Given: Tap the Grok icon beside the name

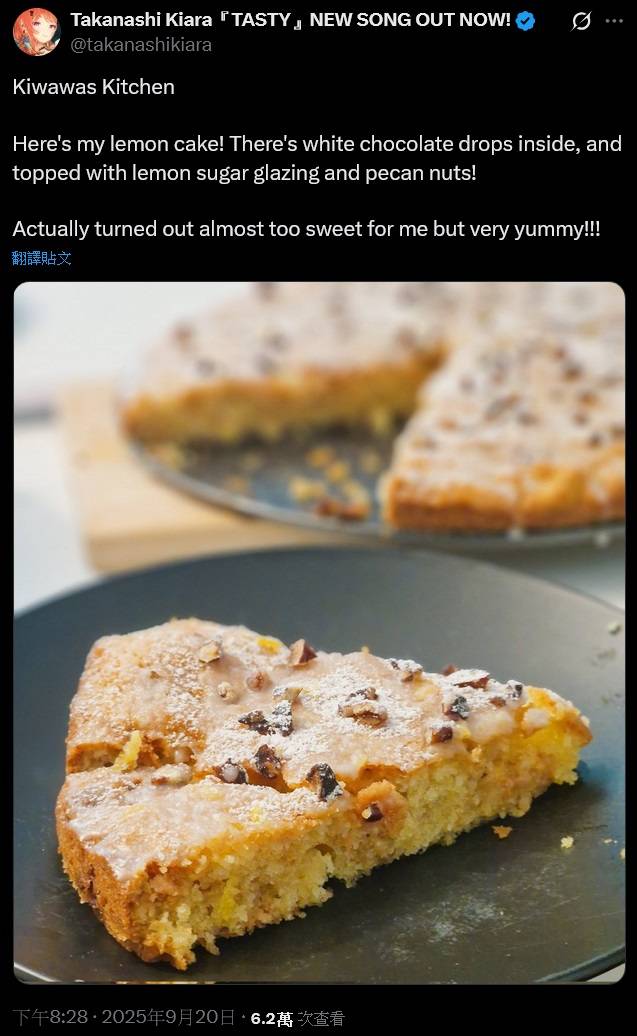Looking at the screenshot, I should (581, 21).
